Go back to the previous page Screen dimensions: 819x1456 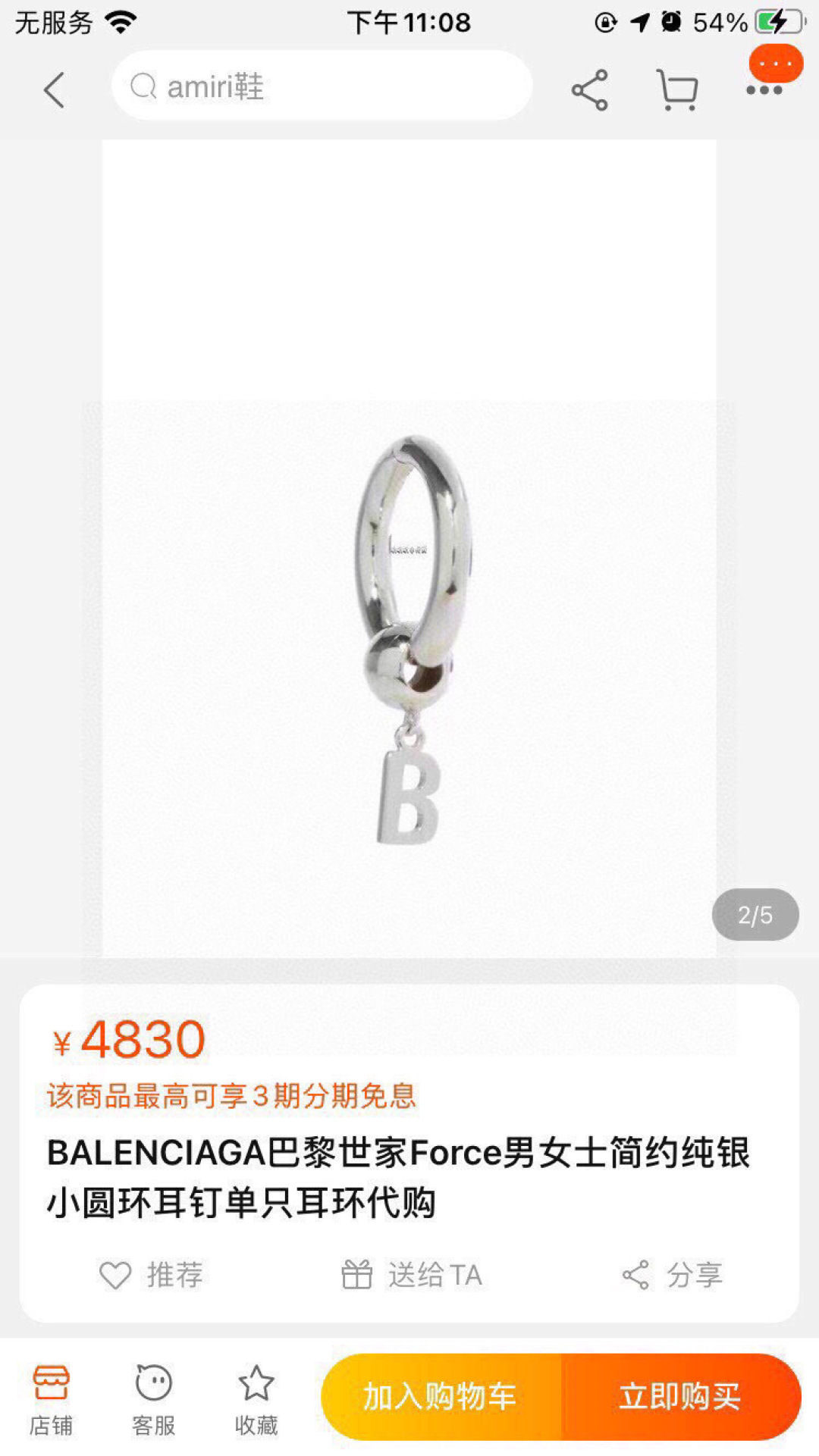54,91
